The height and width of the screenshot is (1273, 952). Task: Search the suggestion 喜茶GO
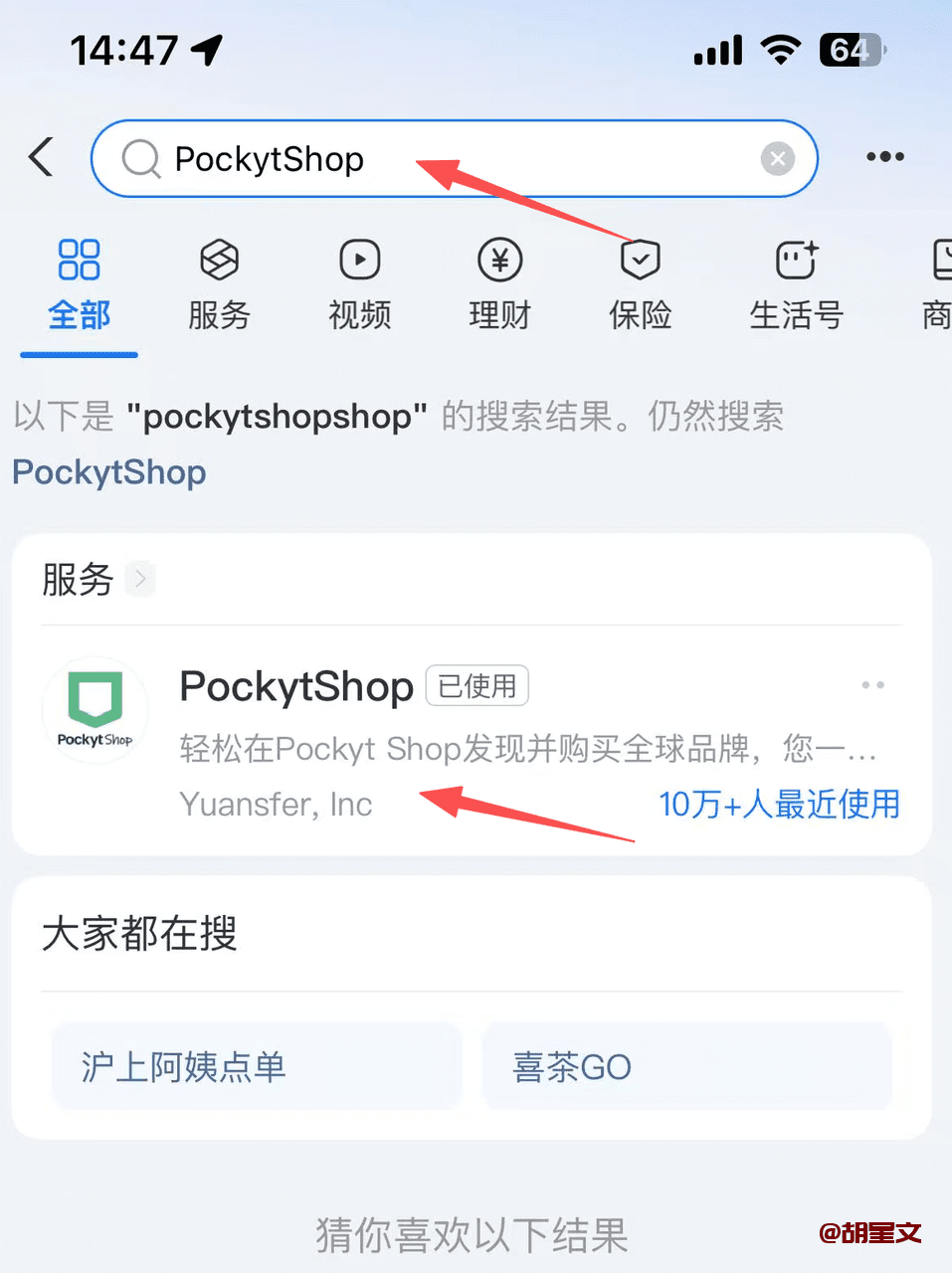point(686,1067)
